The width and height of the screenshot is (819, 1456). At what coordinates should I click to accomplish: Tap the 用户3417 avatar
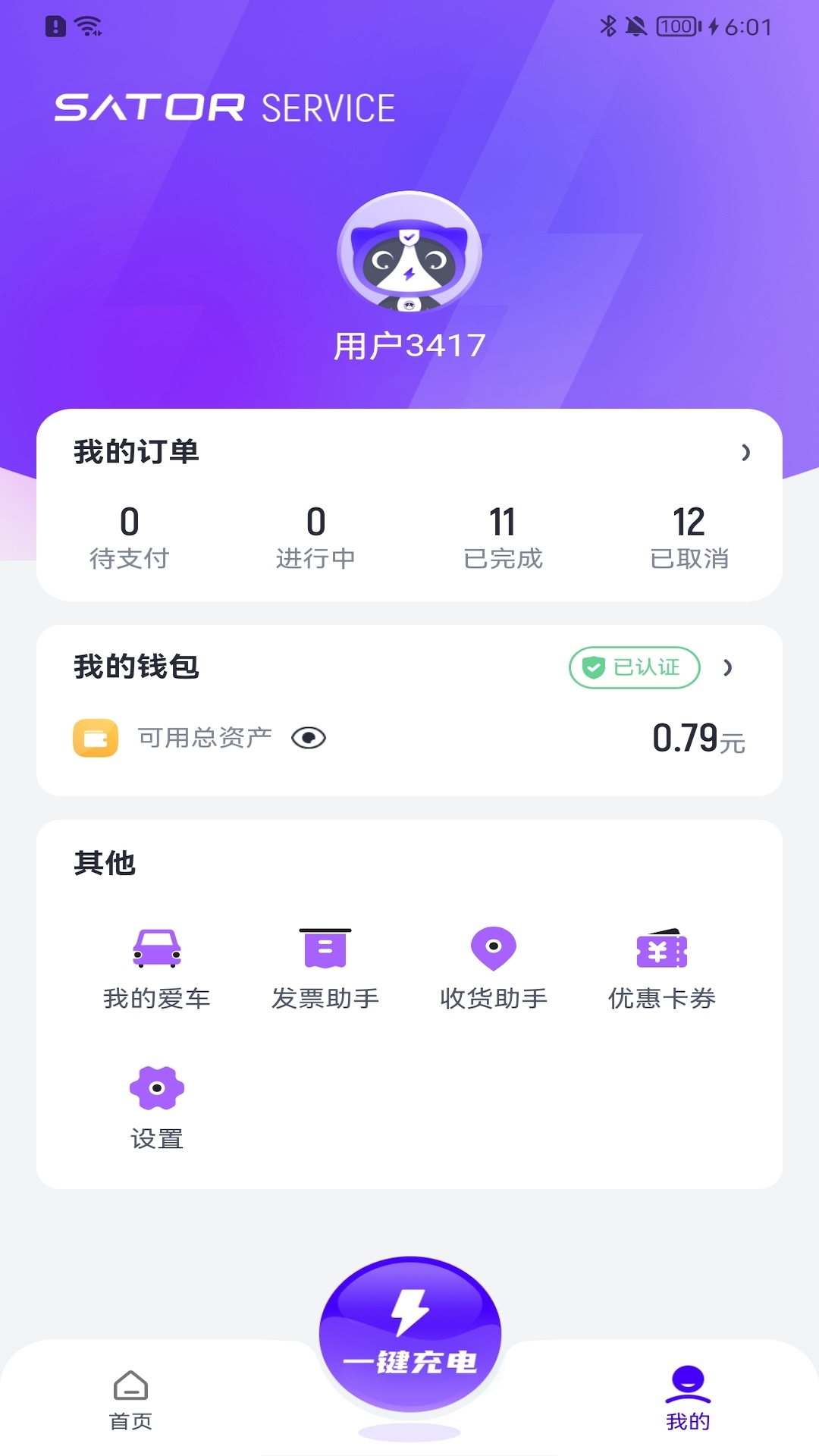[409, 256]
